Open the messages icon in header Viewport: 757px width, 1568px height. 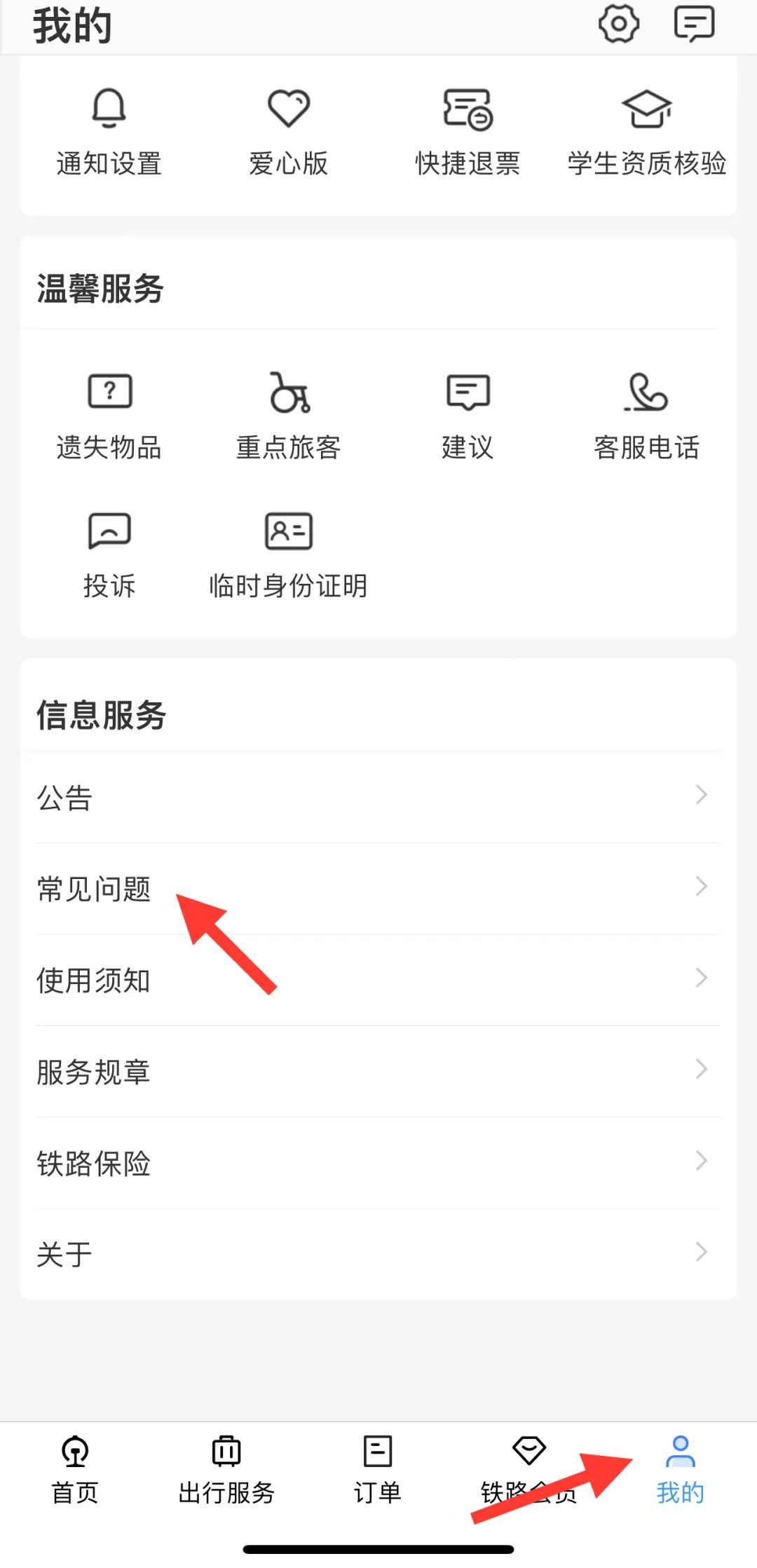tap(694, 25)
